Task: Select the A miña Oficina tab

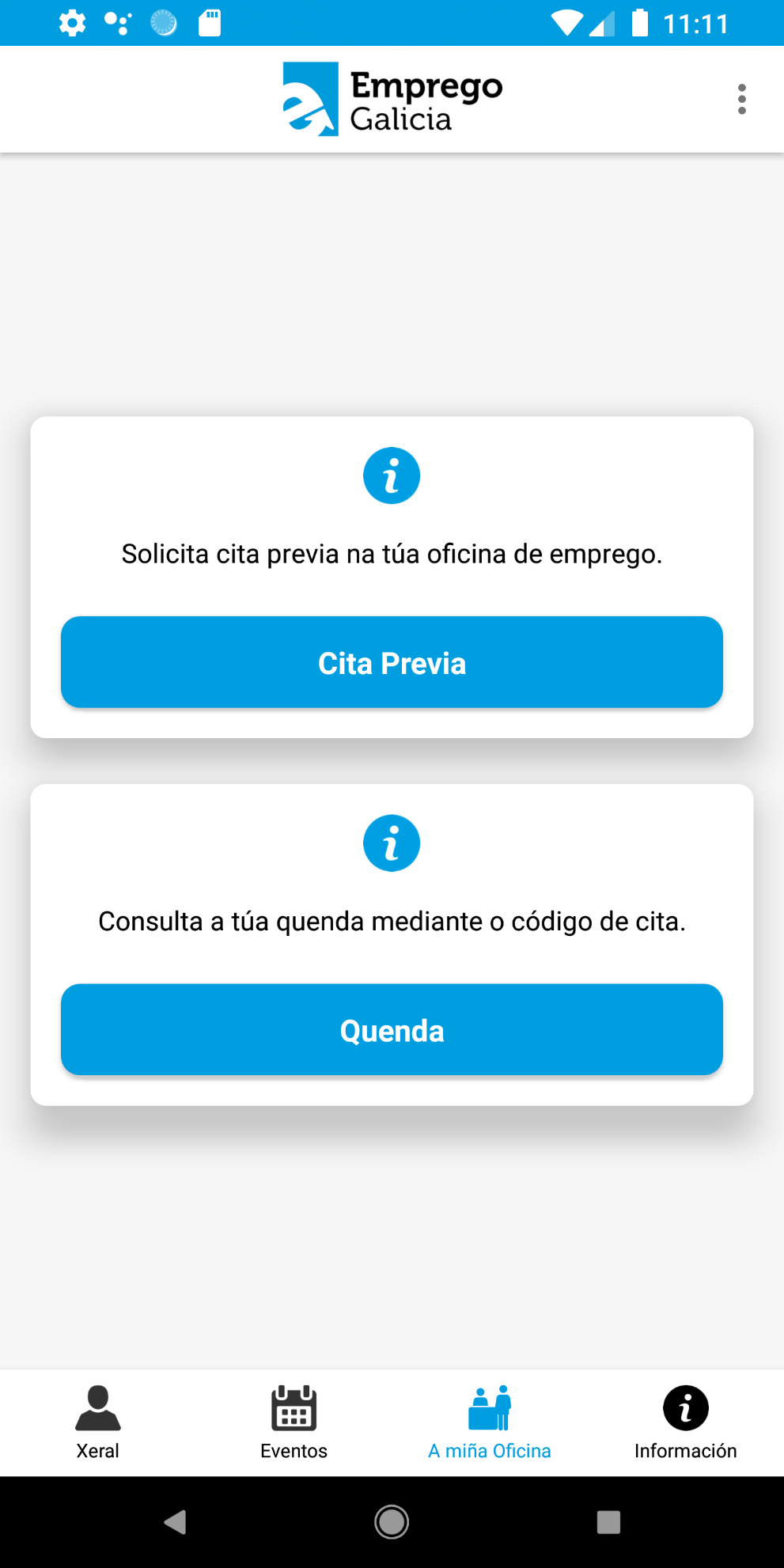Action: tap(490, 1422)
